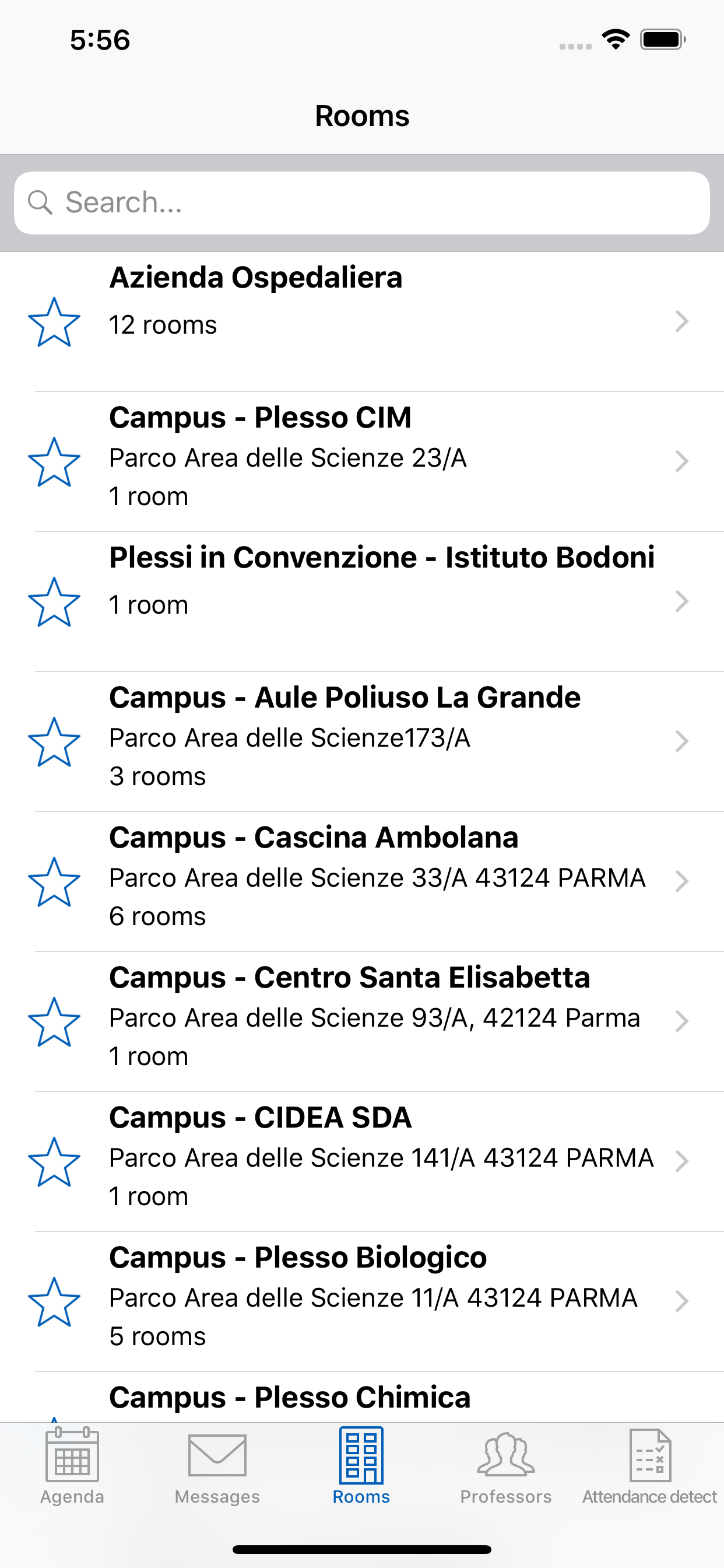
Task: Open Campus - Cascina Ambolana rooms
Action: click(x=362, y=882)
